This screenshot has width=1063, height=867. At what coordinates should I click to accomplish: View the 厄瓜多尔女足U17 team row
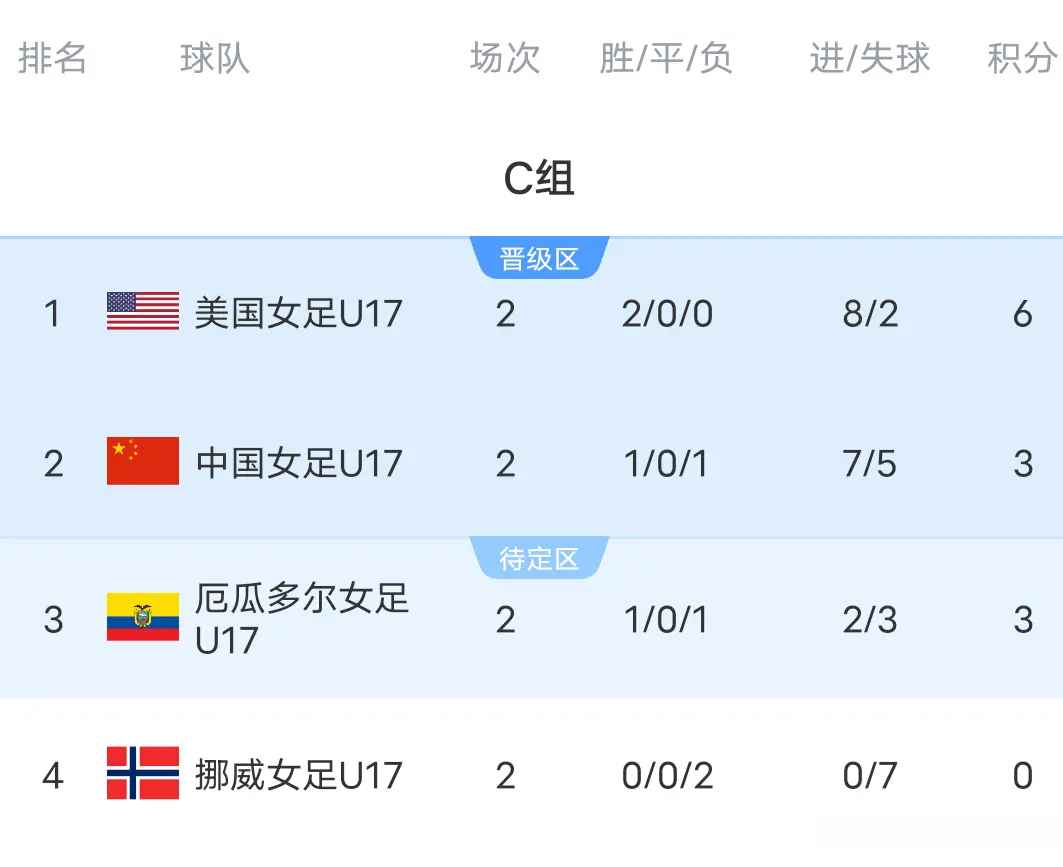pos(300,619)
